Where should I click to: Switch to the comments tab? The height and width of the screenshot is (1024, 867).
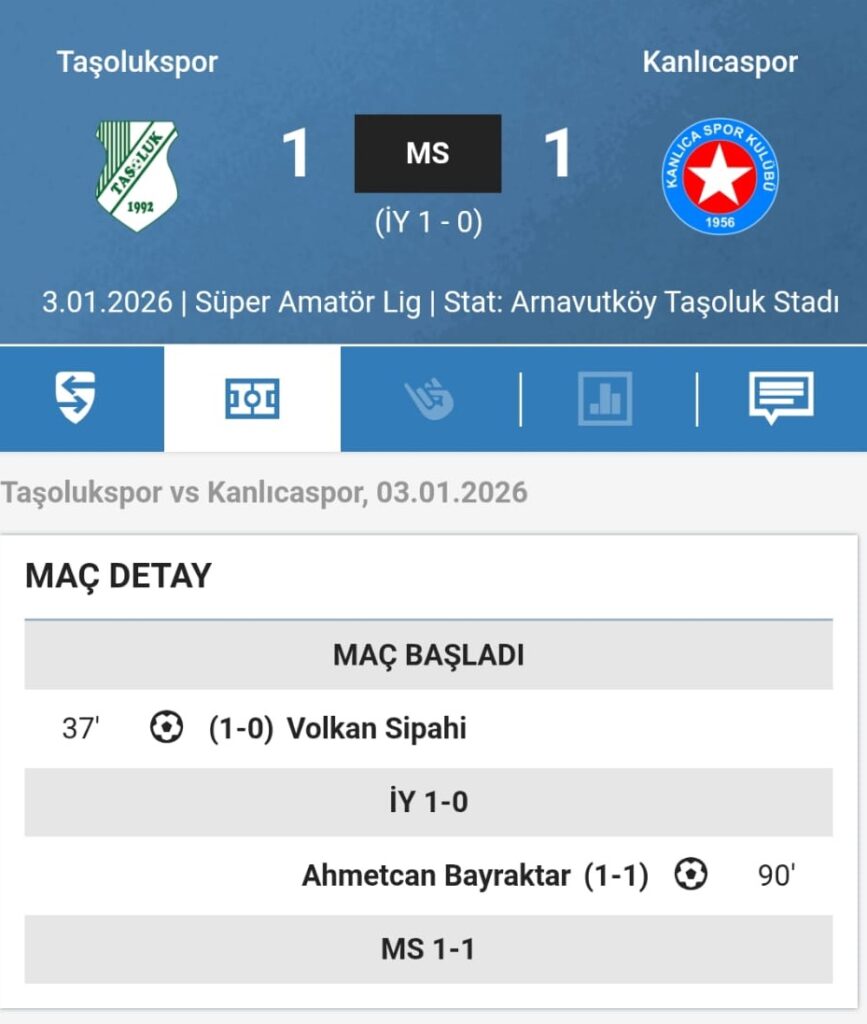pyautogui.click(x=781, y=398)
